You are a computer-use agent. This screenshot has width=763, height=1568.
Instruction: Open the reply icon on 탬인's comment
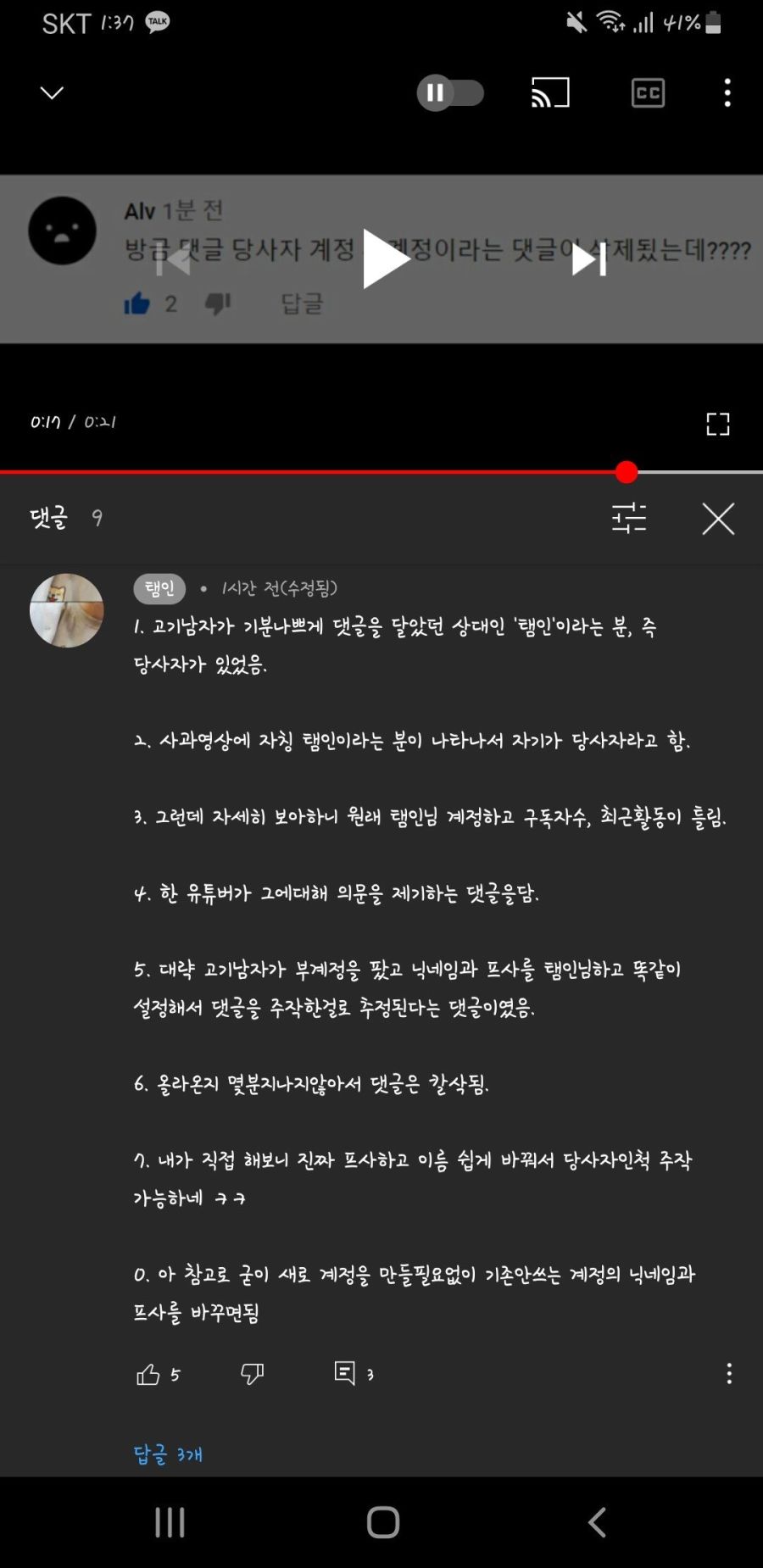click(348, 1375)
